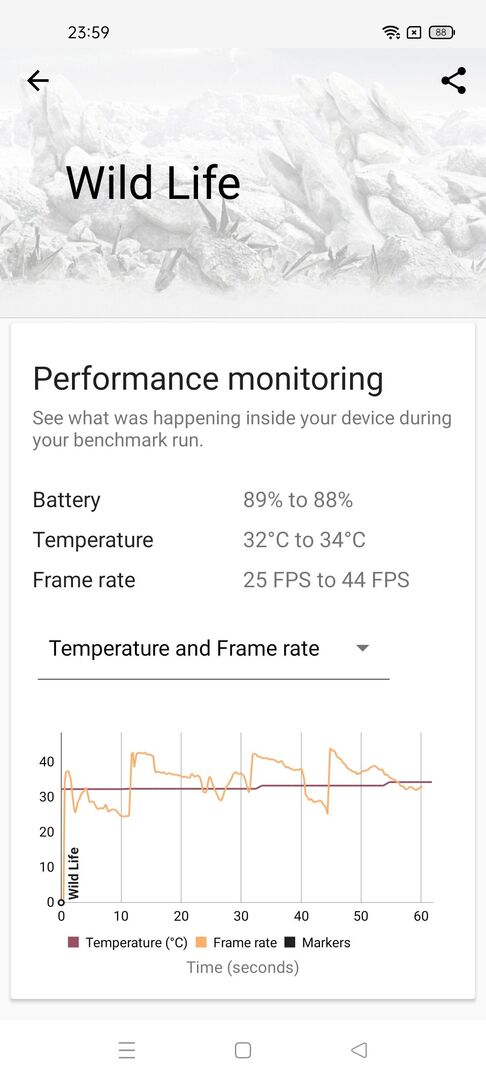
Task: Tap the system back triangle button
Action: pyautogui.click(x=359, y=1050)
